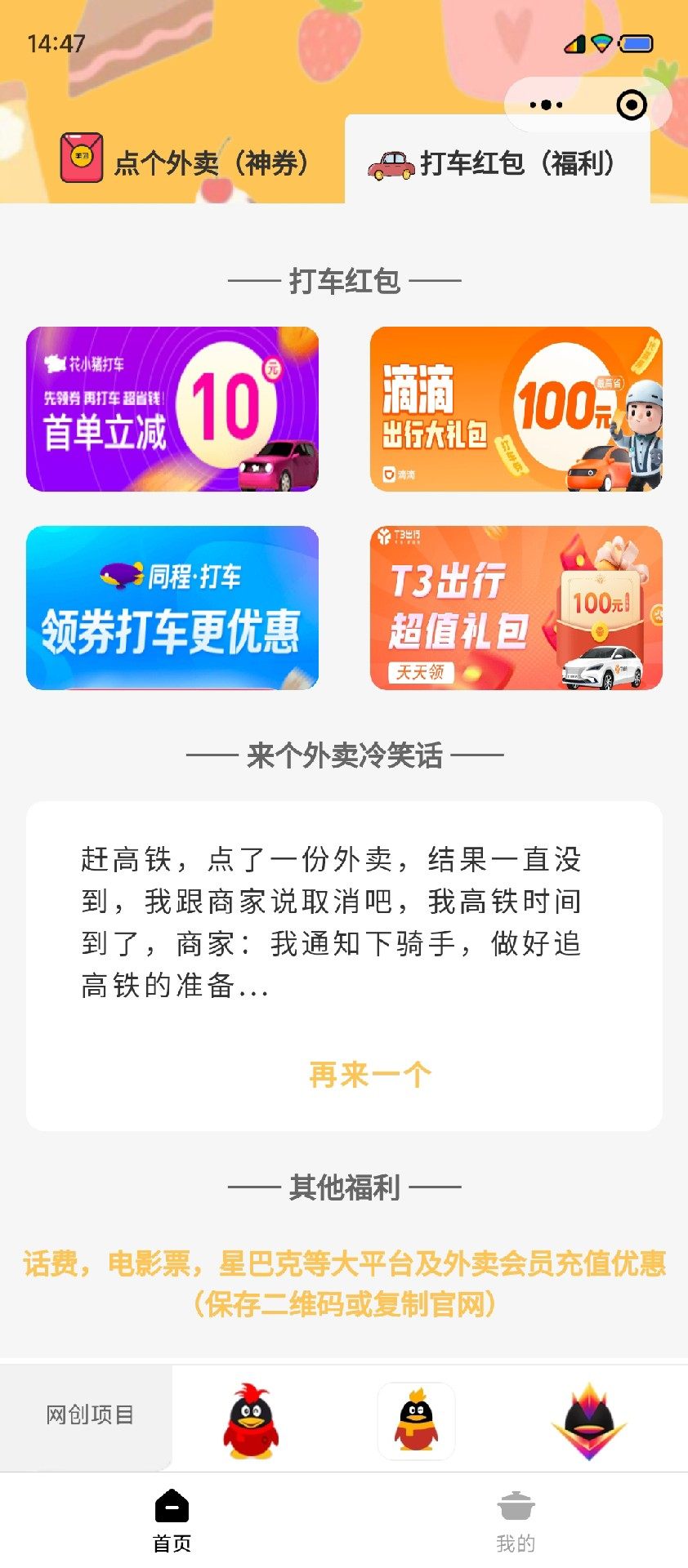Tap the red-scarf penguin icon
This screenshot has height=1568, width=688.
click(x=251, y=1421)
